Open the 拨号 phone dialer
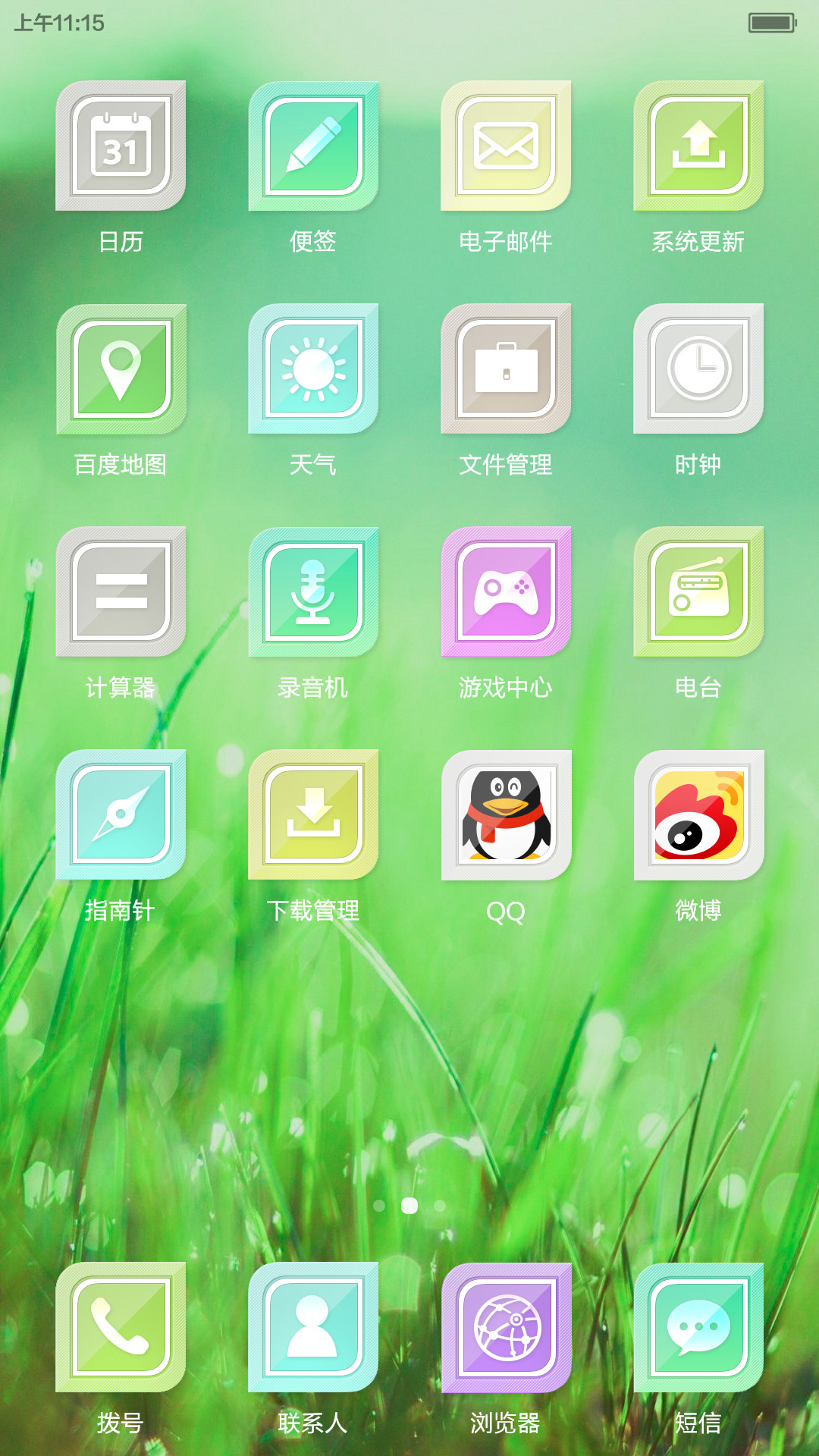 pos(121,1327)
